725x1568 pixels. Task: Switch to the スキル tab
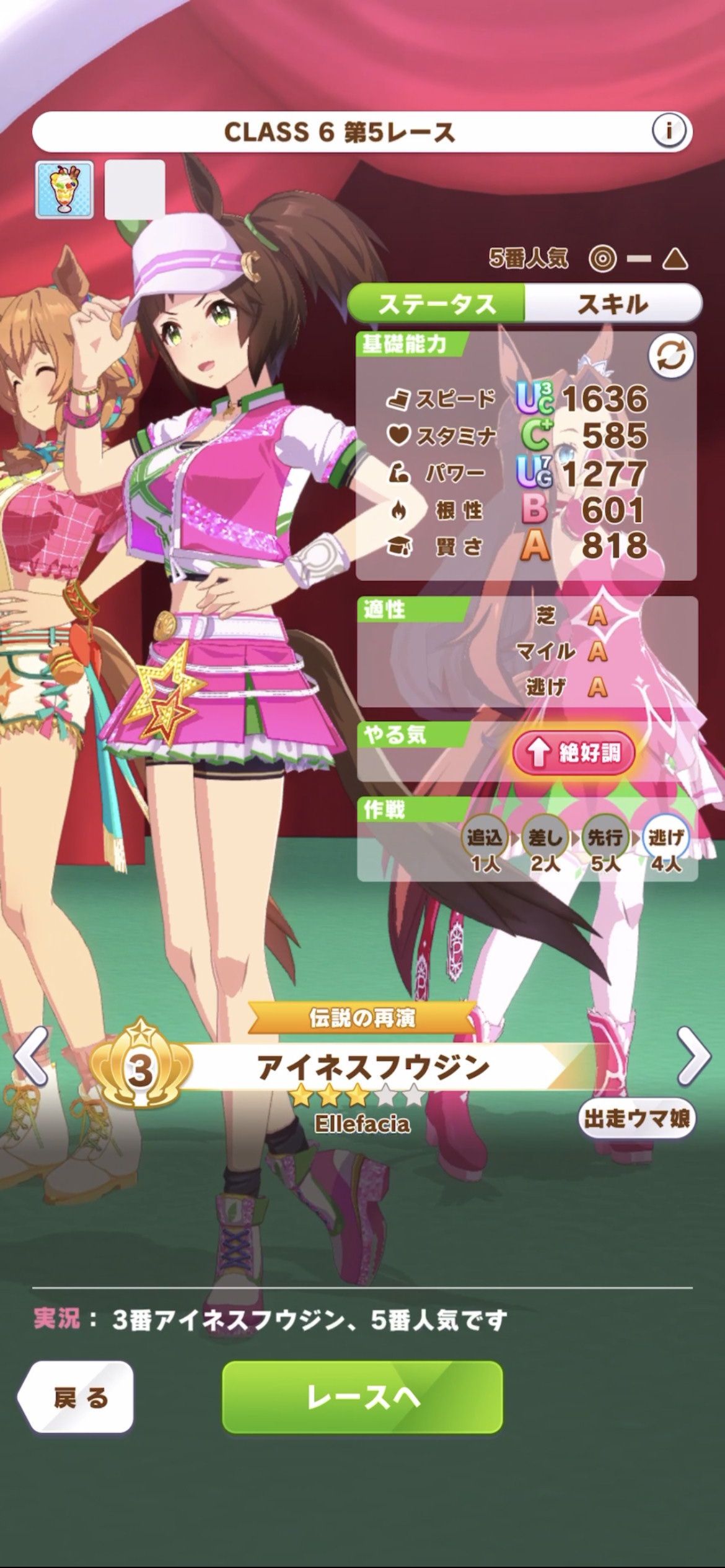(613, 304)
